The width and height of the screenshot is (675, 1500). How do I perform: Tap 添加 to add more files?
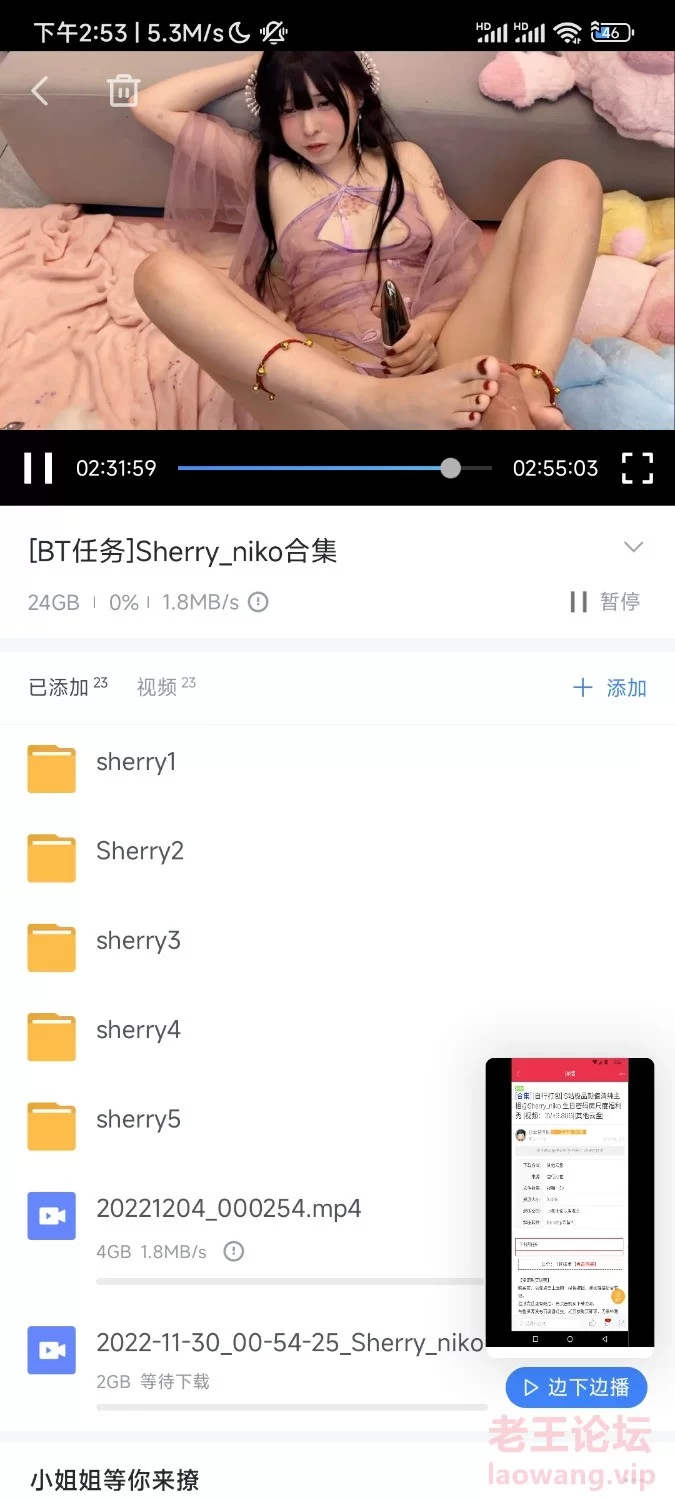click(610, 688)
